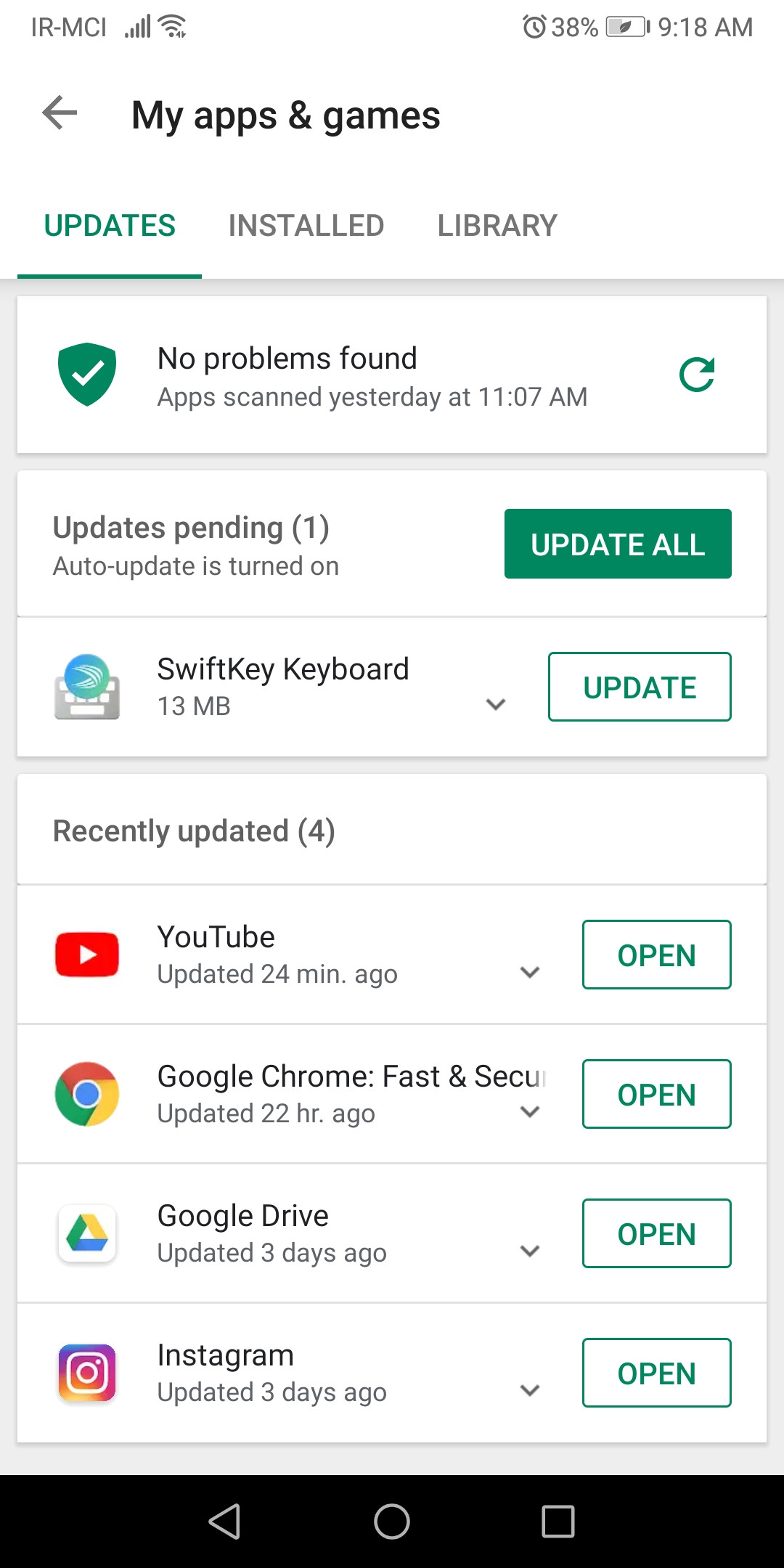Go back using the app bar arrow
Screen dimensions: 784x1568
60,114
